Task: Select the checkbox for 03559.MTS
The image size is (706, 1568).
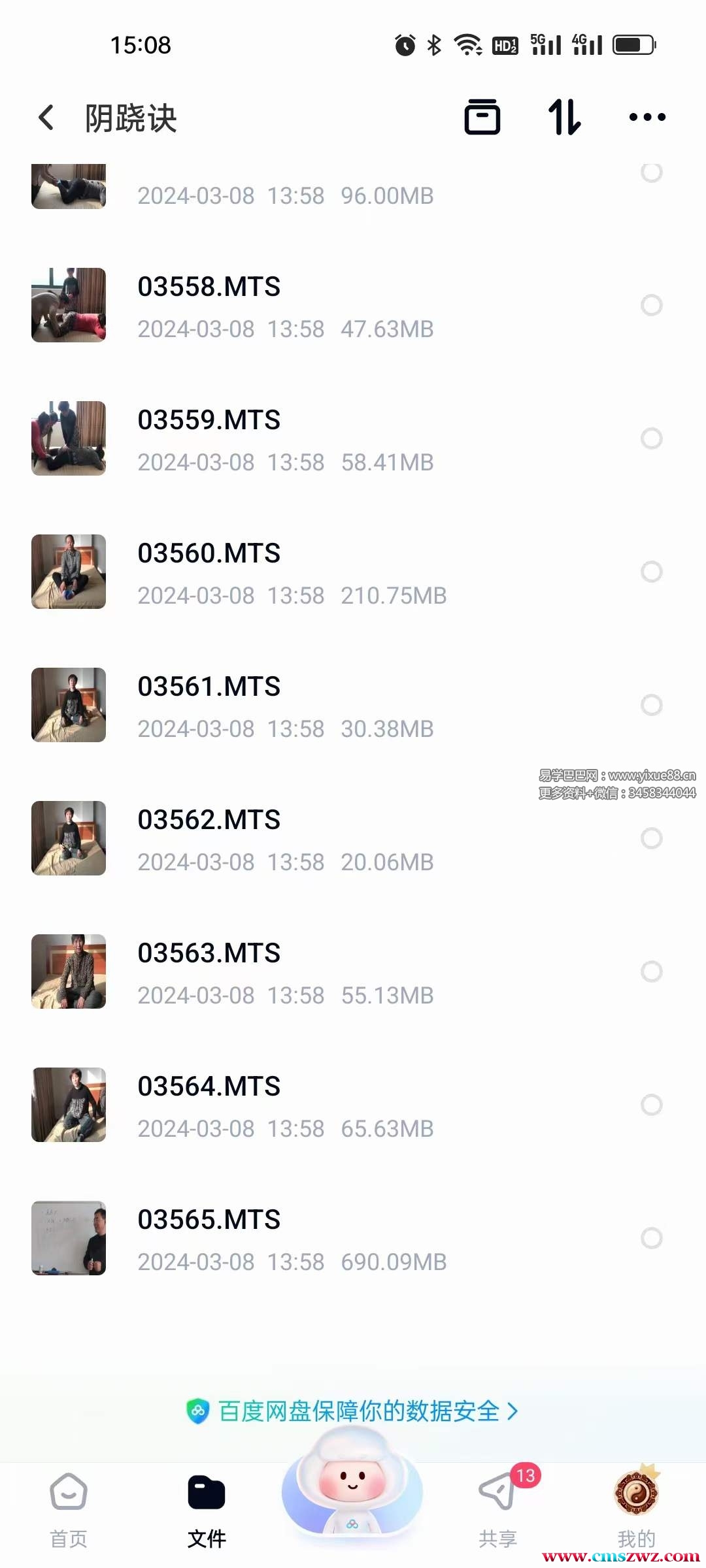Action: click(x=651, y=438)
